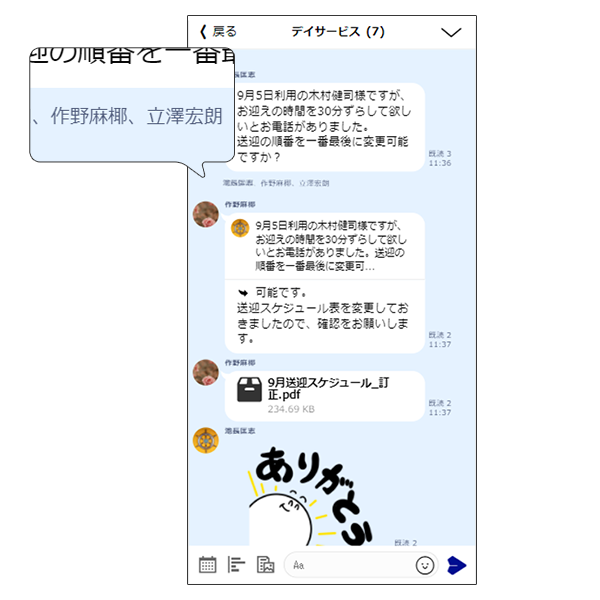Open the poll/list icon beside calendar
Image resolution: width=600 pixels, height=600 pixels.
[x=236, y=565]
